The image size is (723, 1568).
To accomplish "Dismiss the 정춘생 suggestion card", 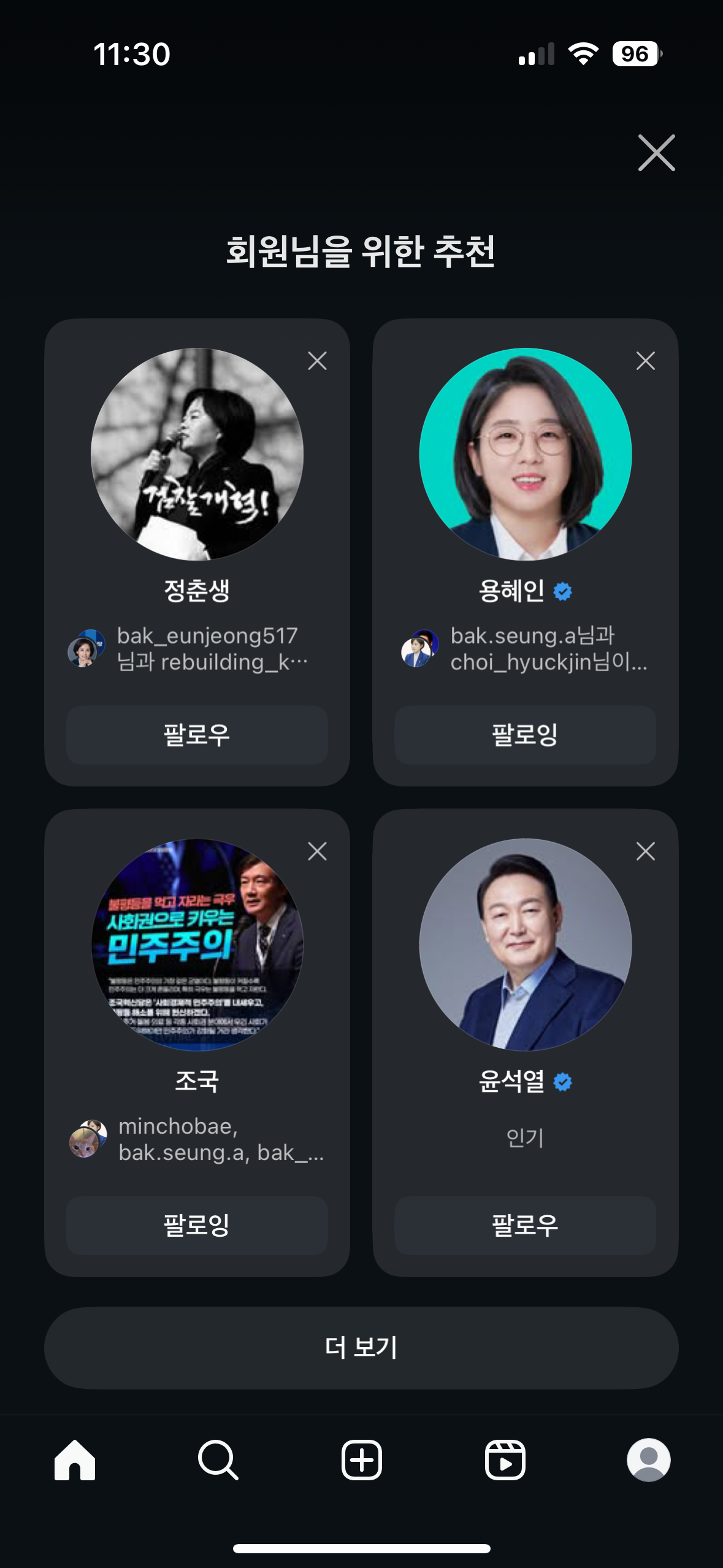I will [318, 362].
